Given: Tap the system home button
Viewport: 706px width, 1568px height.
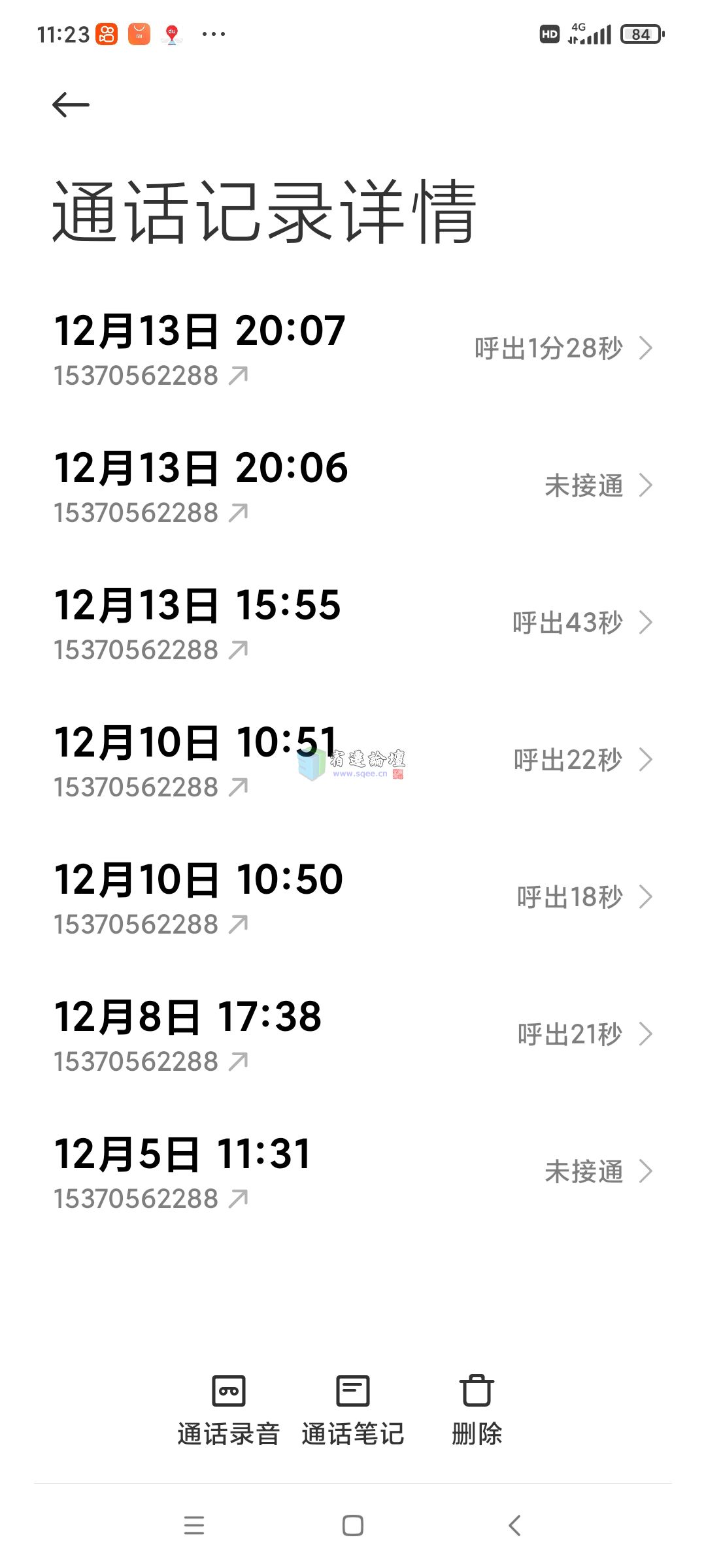Looking at the screenshot, I should 353,1526.
